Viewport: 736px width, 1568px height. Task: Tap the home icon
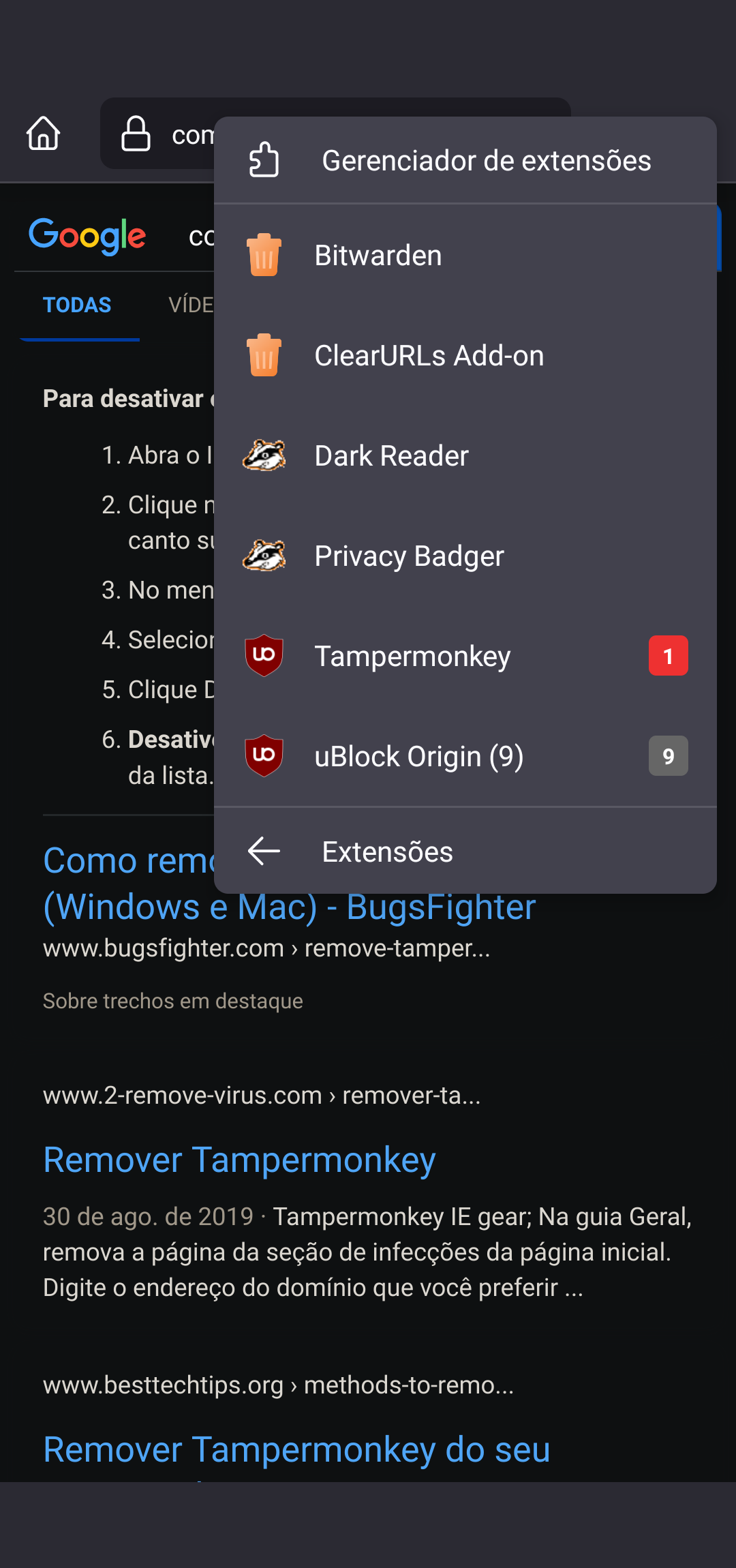point(44,133)
